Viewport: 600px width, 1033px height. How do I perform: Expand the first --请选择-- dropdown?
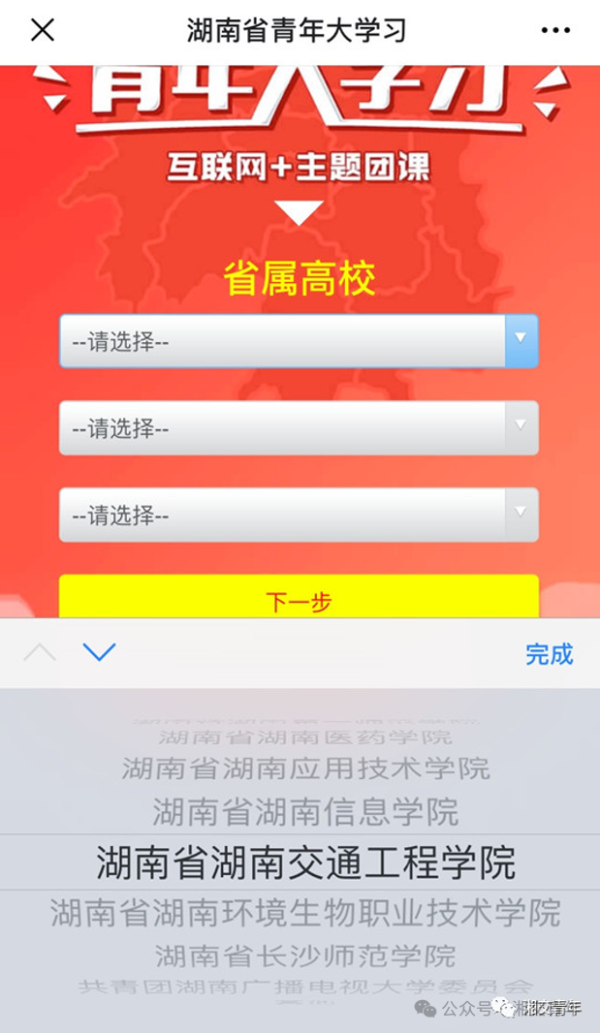tap(298, 341)
